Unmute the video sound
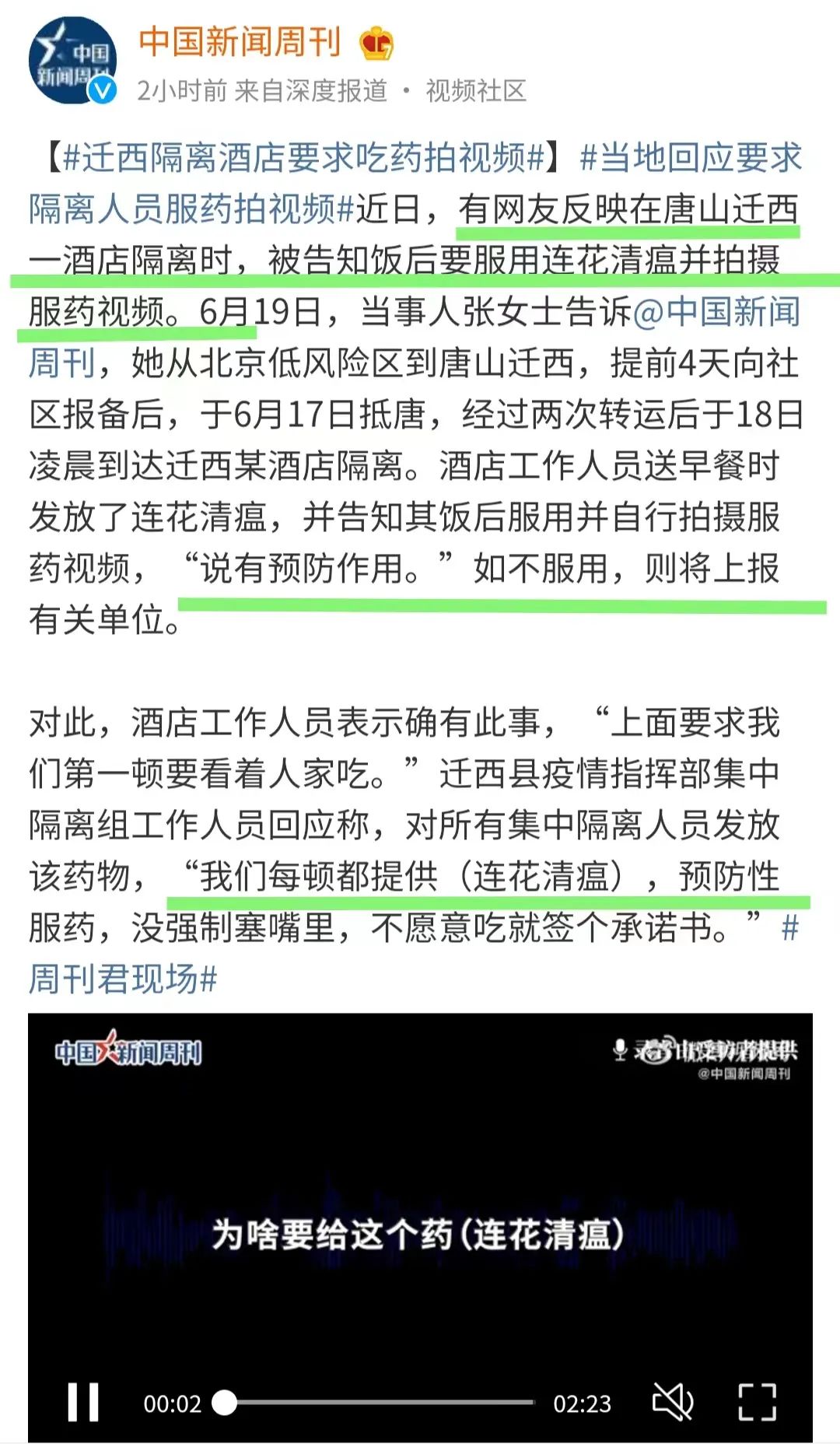The image size is (840, 1454). [672, 1402]
